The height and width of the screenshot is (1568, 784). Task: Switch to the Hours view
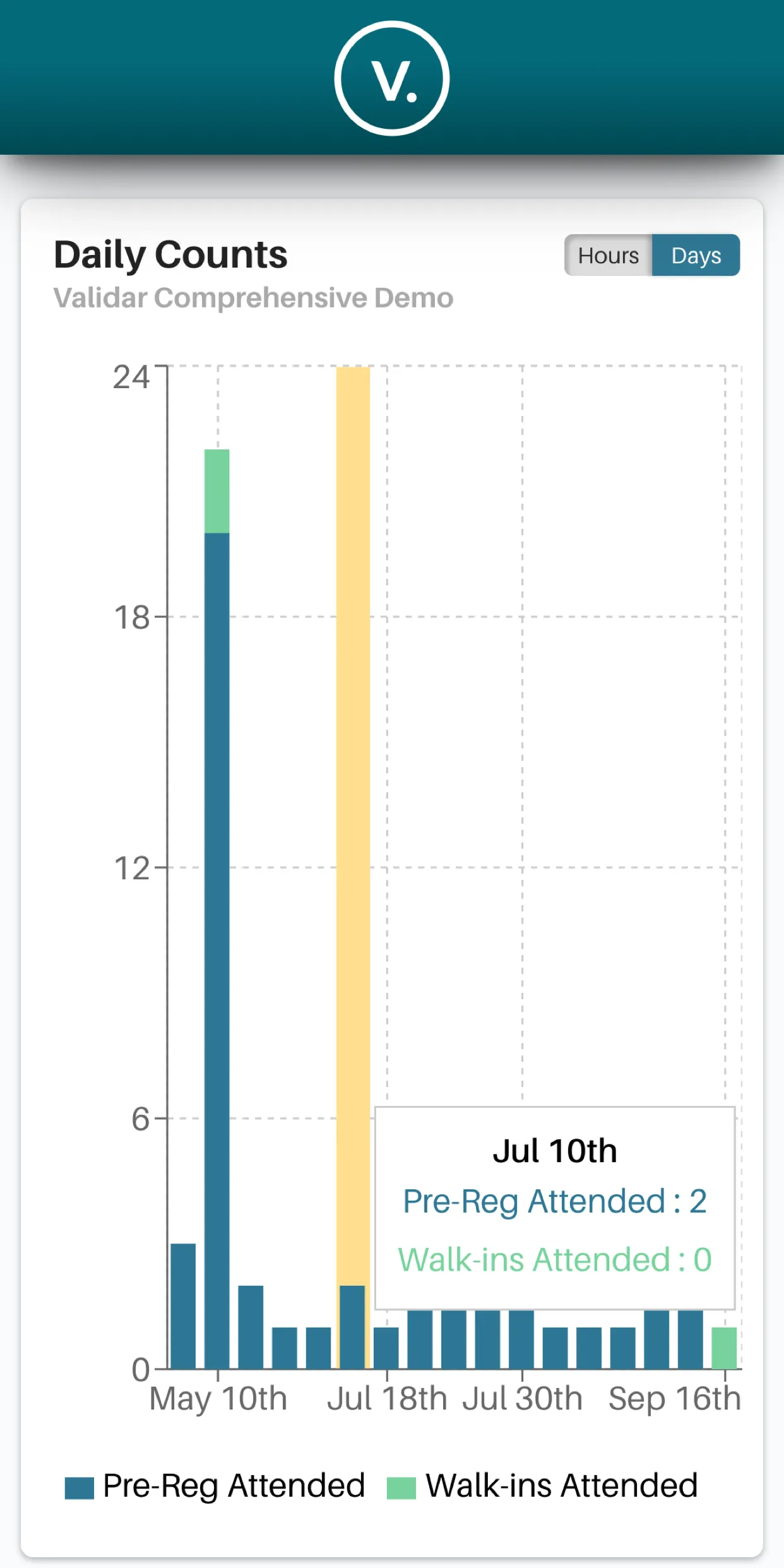[x=608, y=256]
